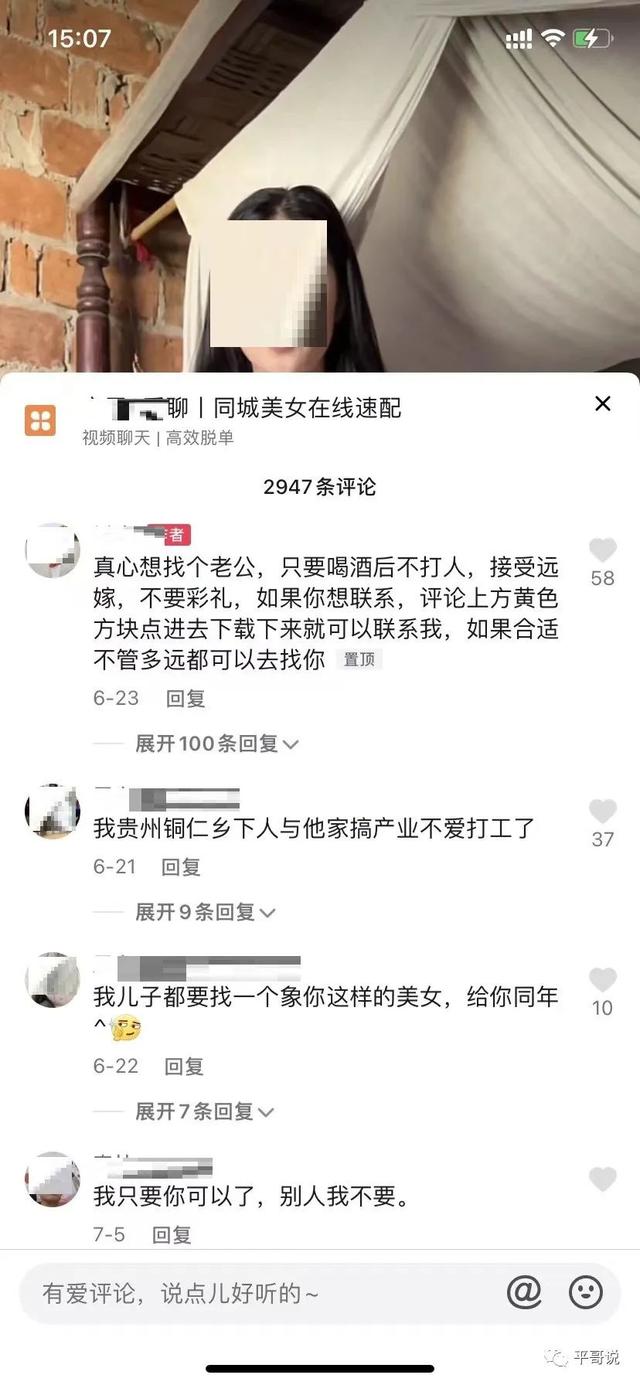Like the pinned comment with 58 likes
640x1385 pixels.
(x=602, y=550)
